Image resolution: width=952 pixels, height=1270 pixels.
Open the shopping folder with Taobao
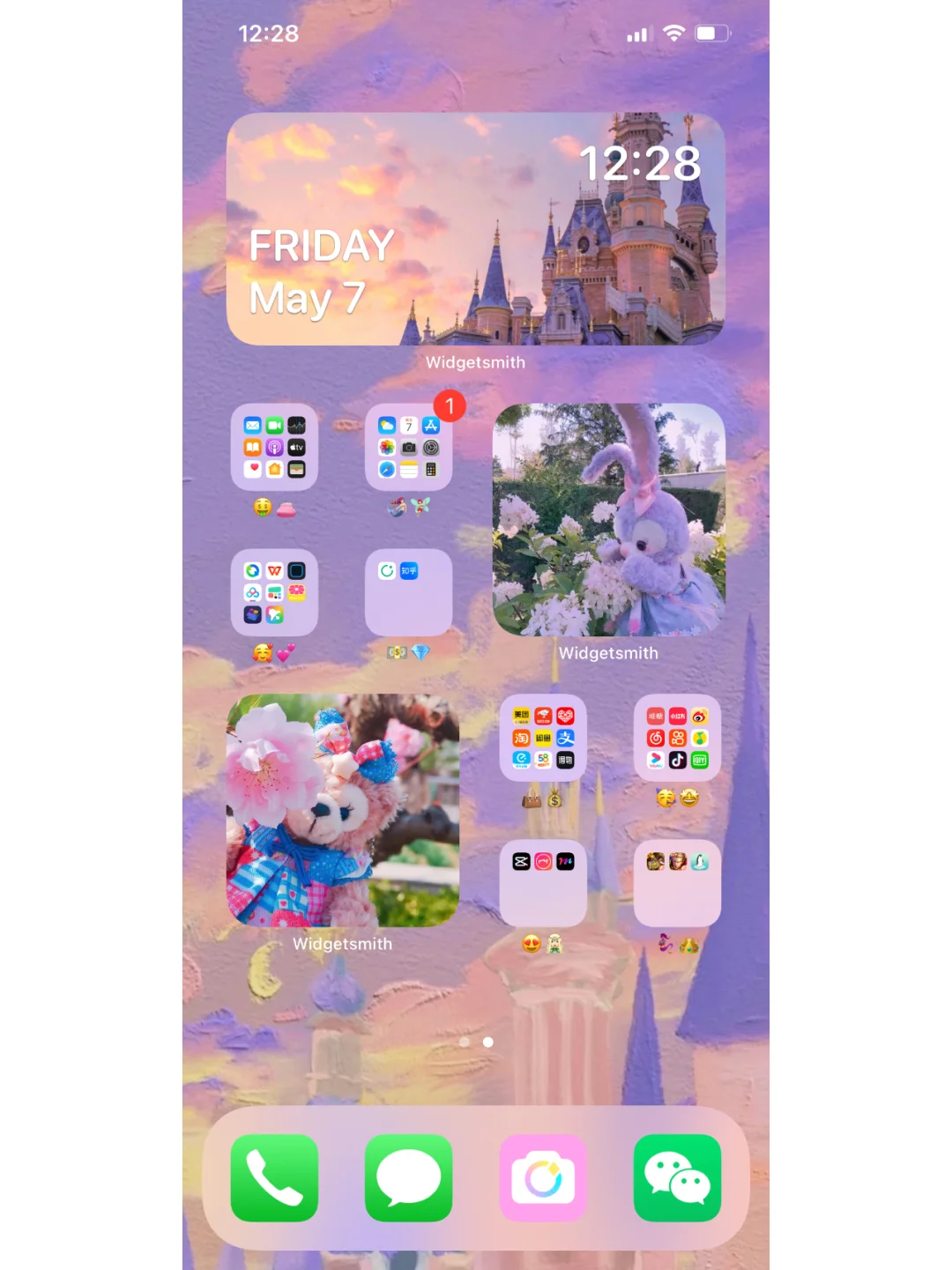[543, 738]
